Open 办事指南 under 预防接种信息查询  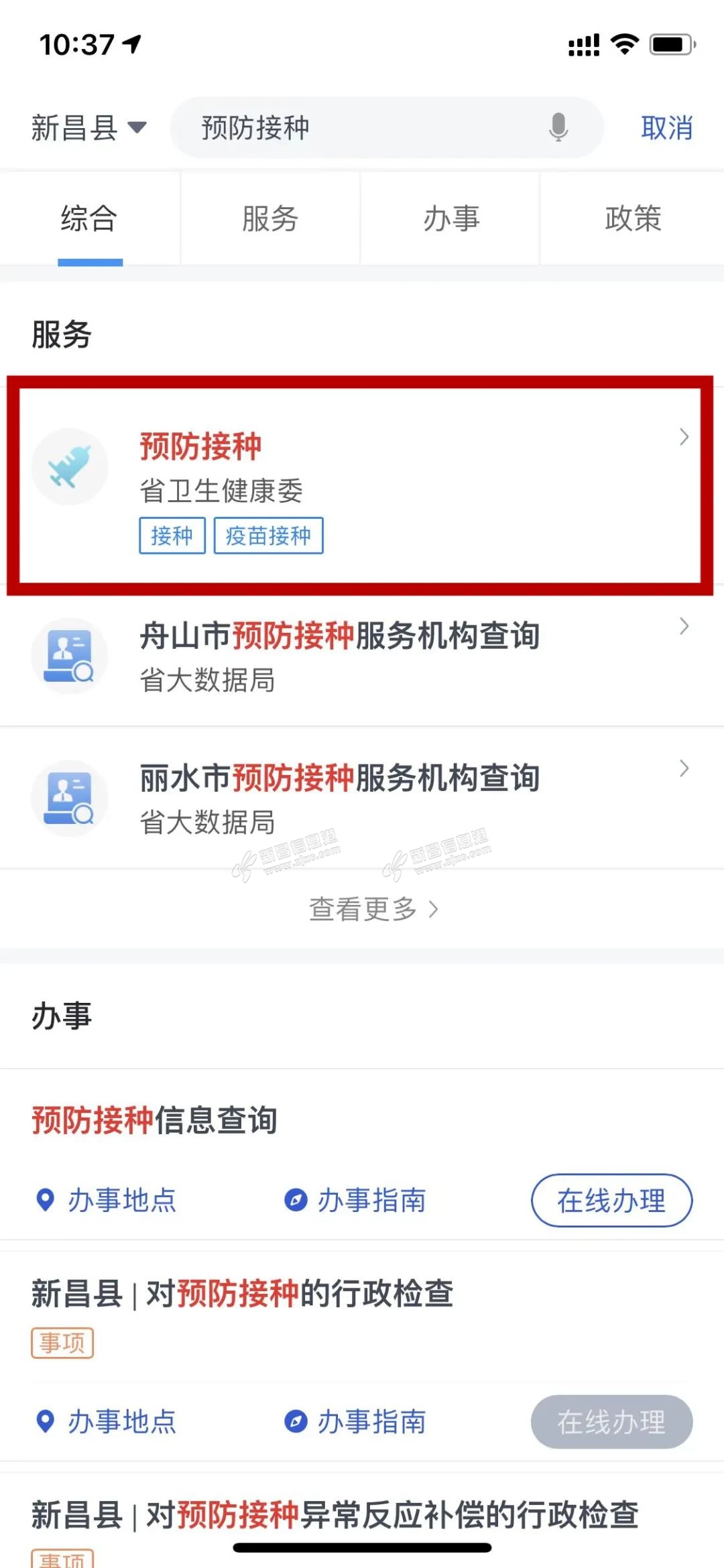click(x=357, y=1200)
